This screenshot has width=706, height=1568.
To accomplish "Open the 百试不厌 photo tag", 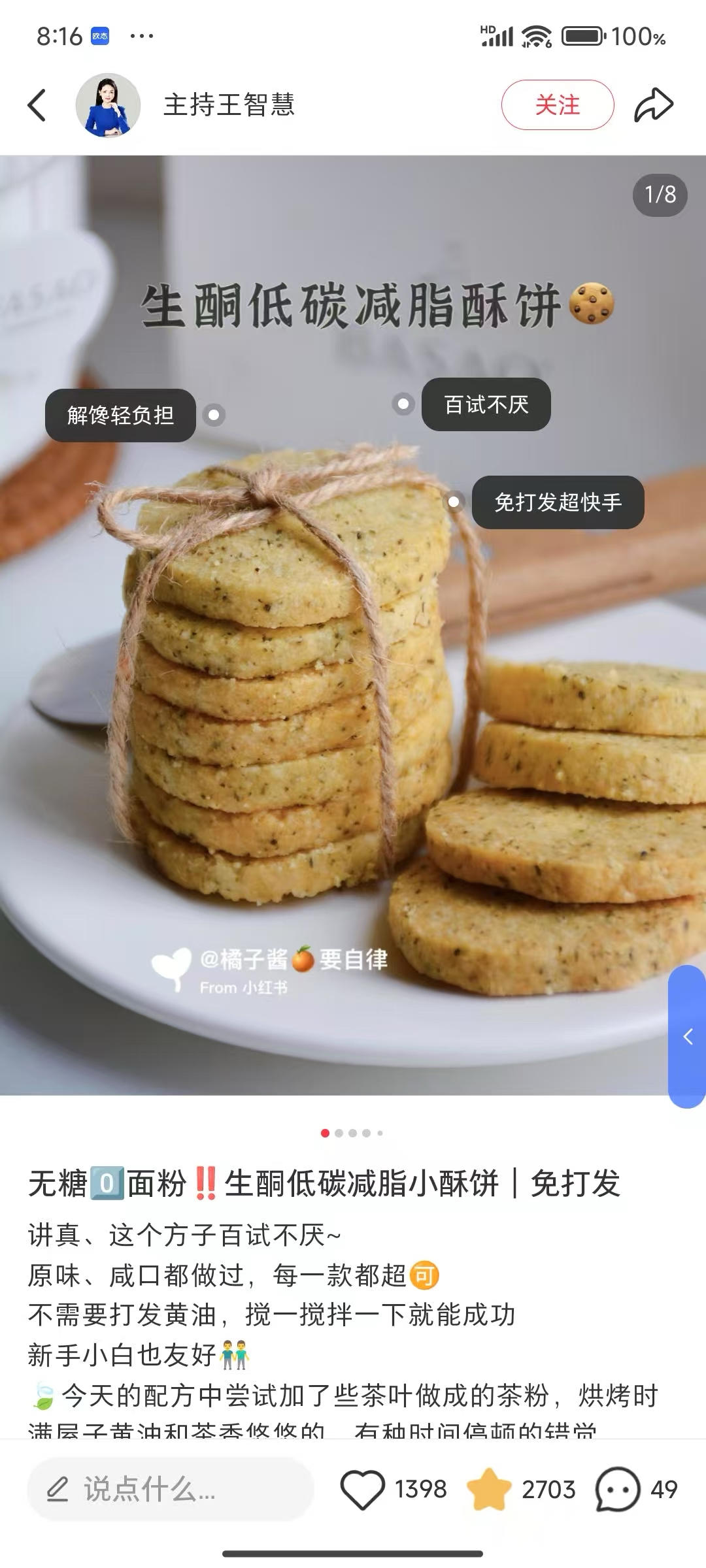I will [x=486, y=405].
